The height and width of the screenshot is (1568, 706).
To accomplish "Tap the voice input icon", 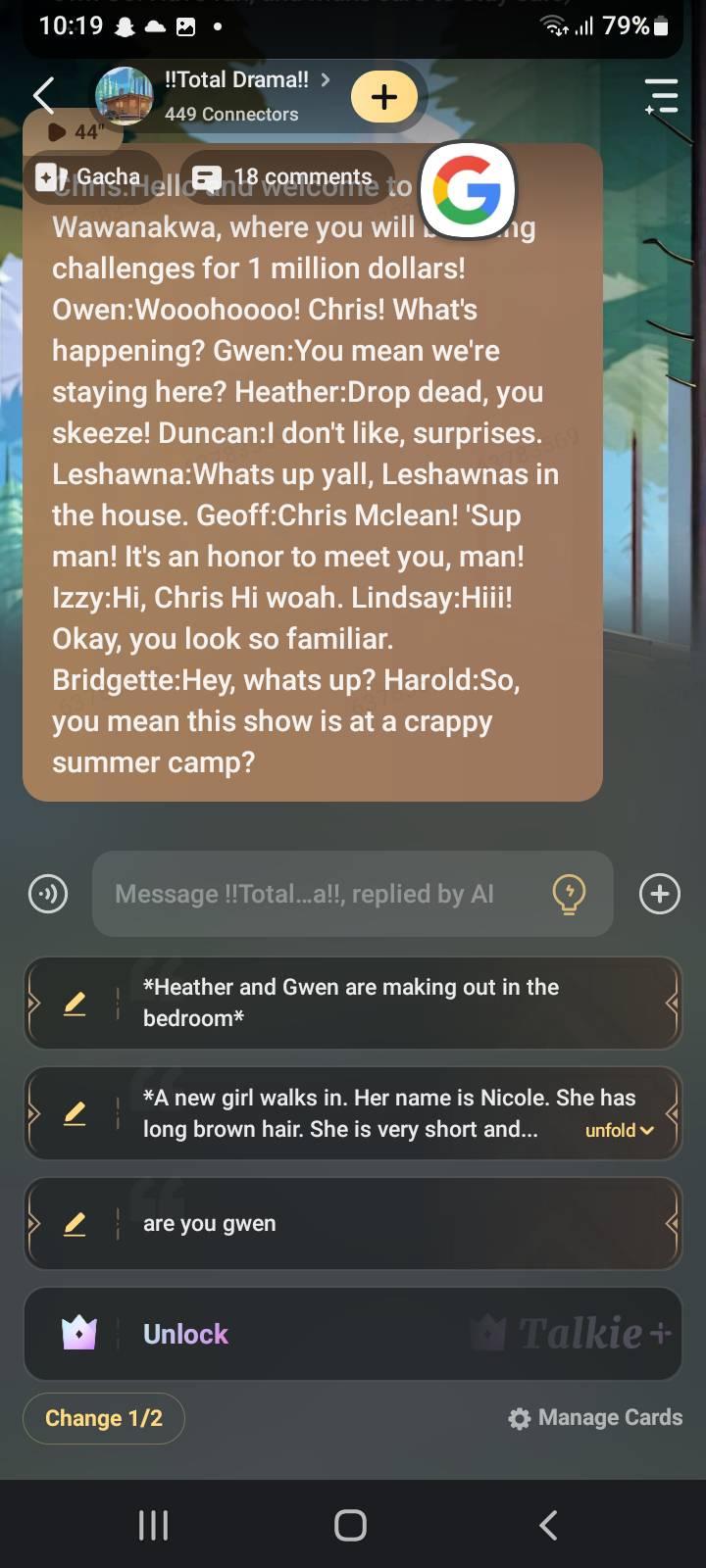I will coord(48,894).
